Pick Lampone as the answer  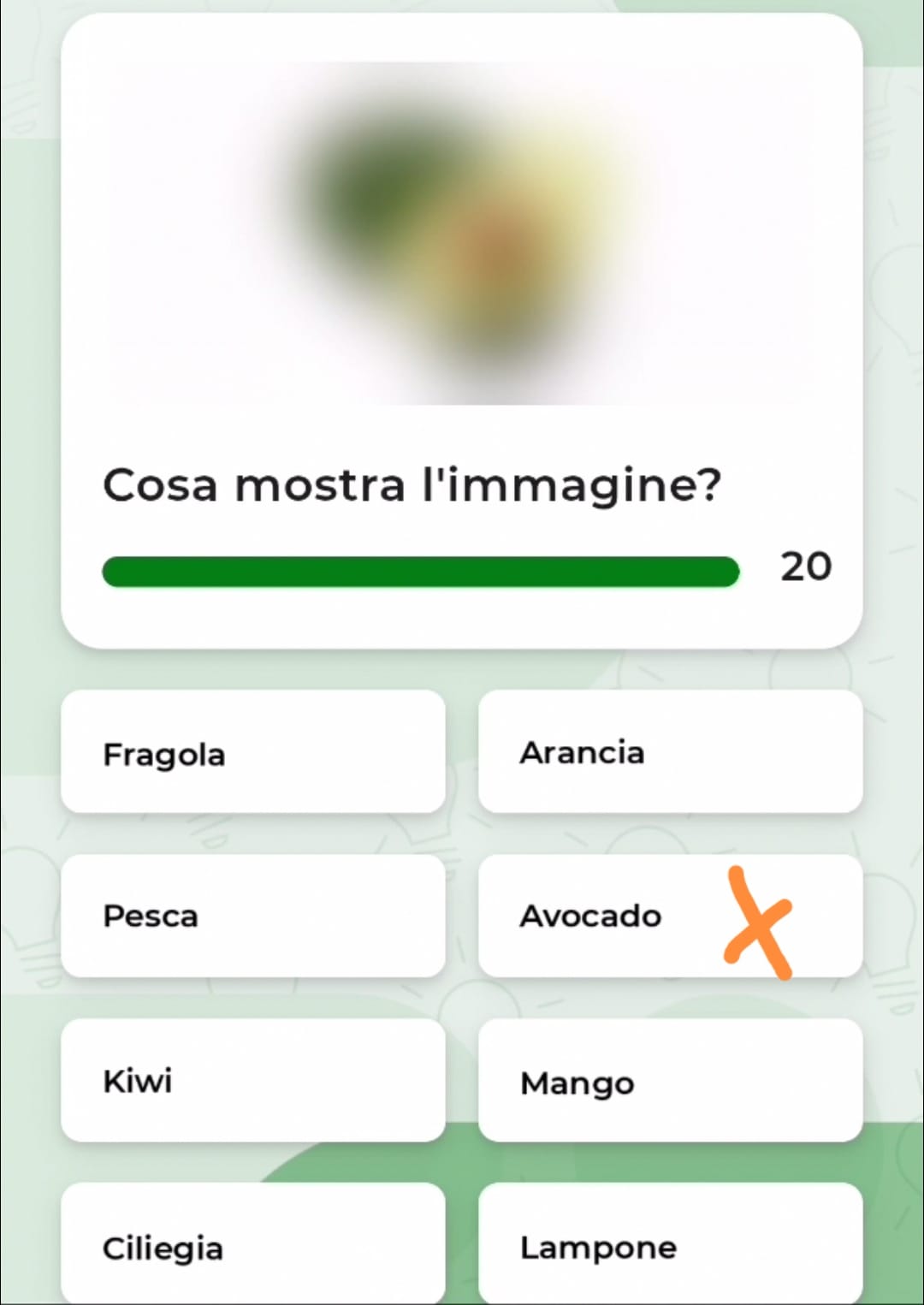(670, 1245)
